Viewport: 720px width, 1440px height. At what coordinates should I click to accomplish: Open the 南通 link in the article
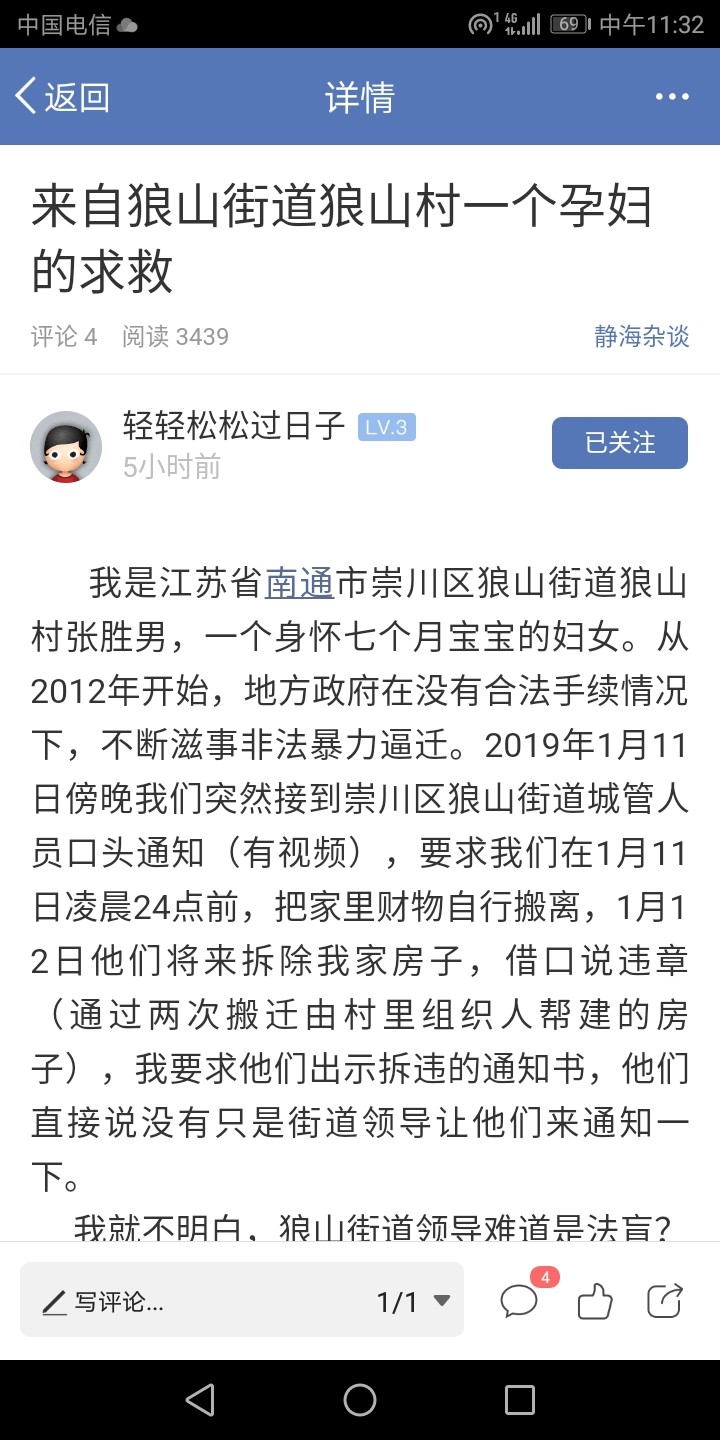click(x=299, y=583)
